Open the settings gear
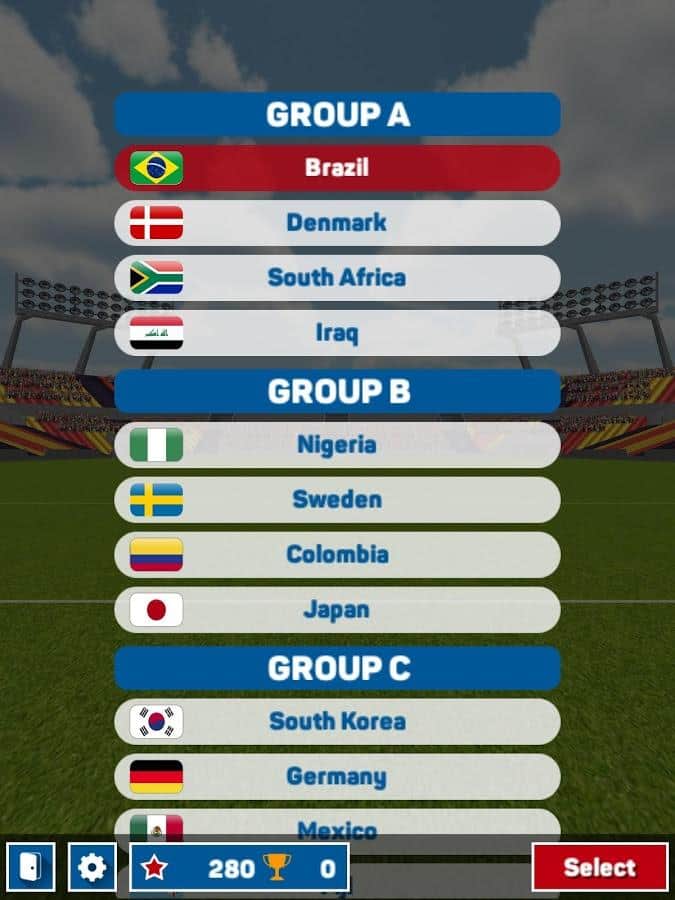The width and height of the screenshot is (675, 900). tap(92, 867)
